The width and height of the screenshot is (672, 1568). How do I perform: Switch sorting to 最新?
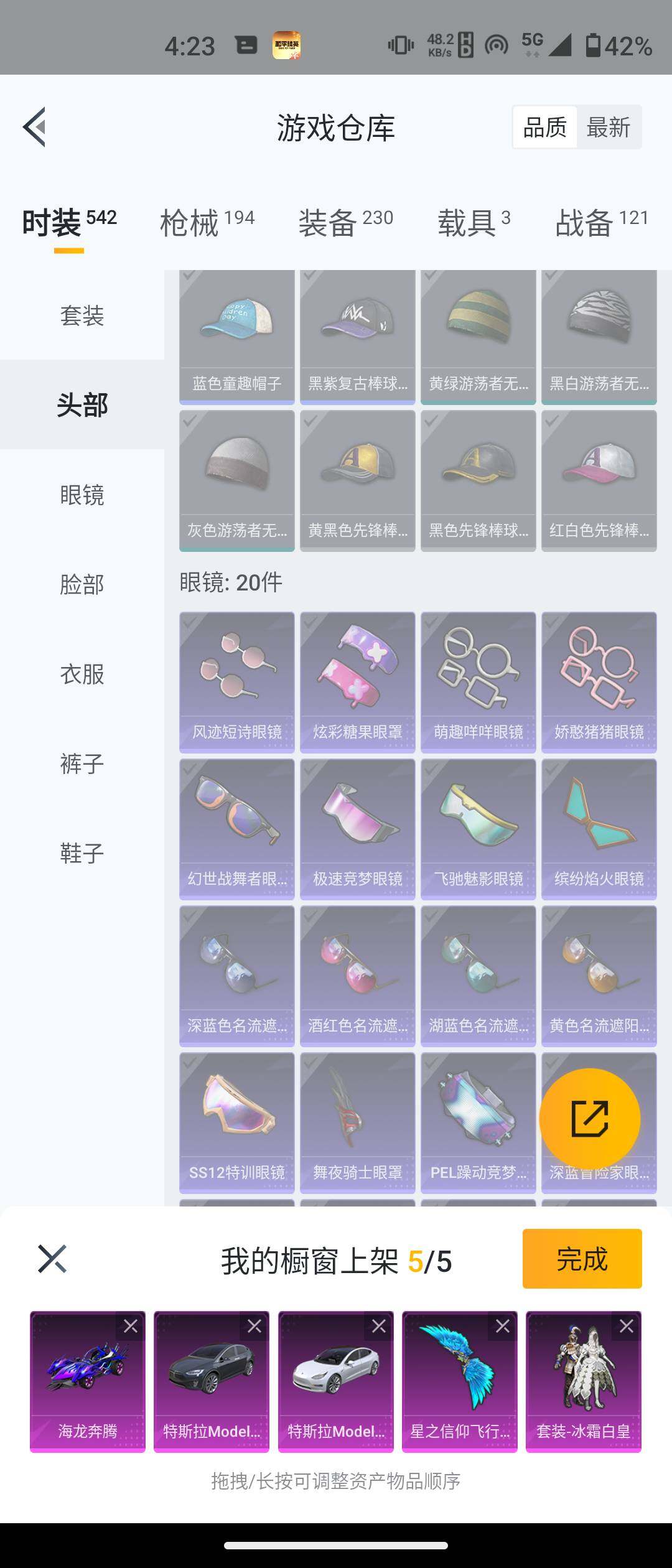pos(609,127)
